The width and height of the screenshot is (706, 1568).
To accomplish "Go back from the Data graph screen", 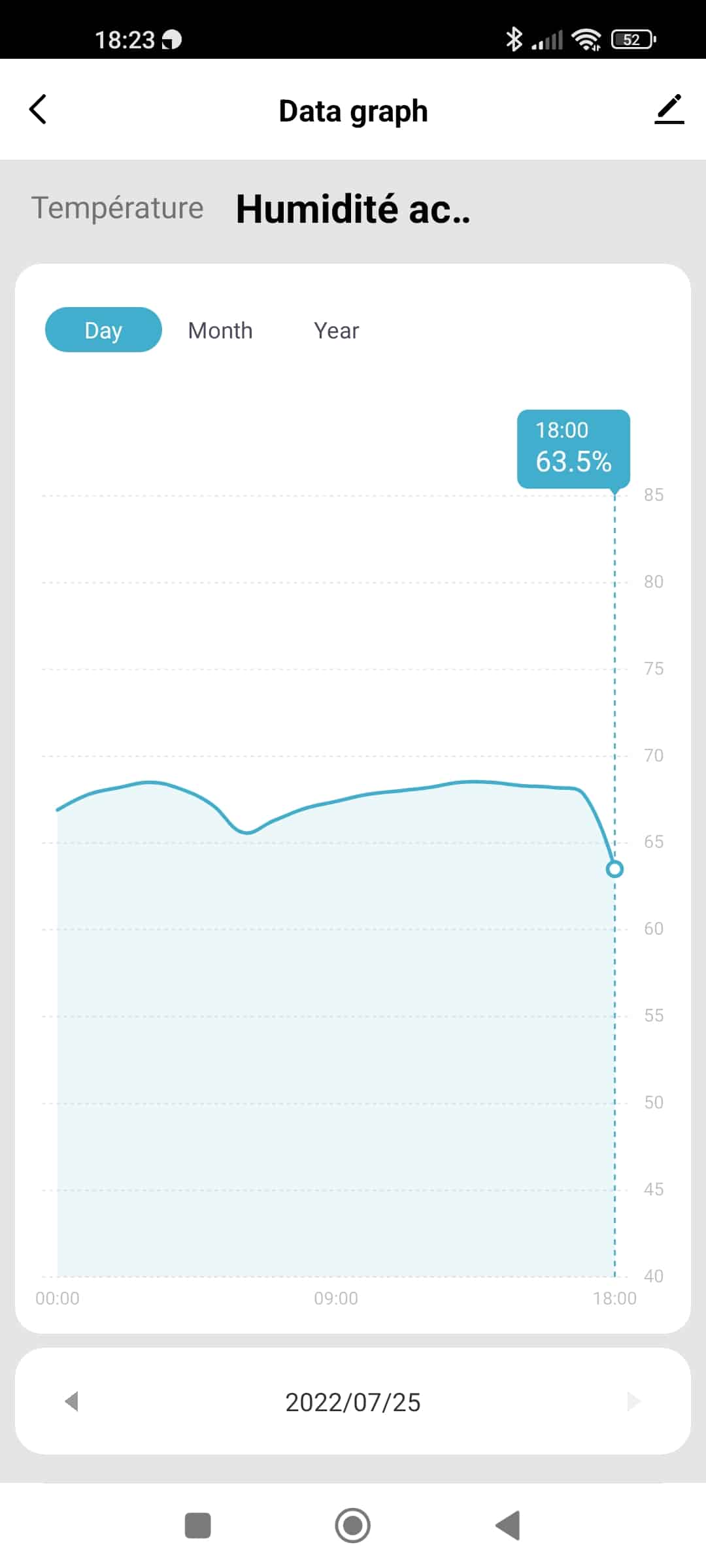I will (x=38, y=109).
